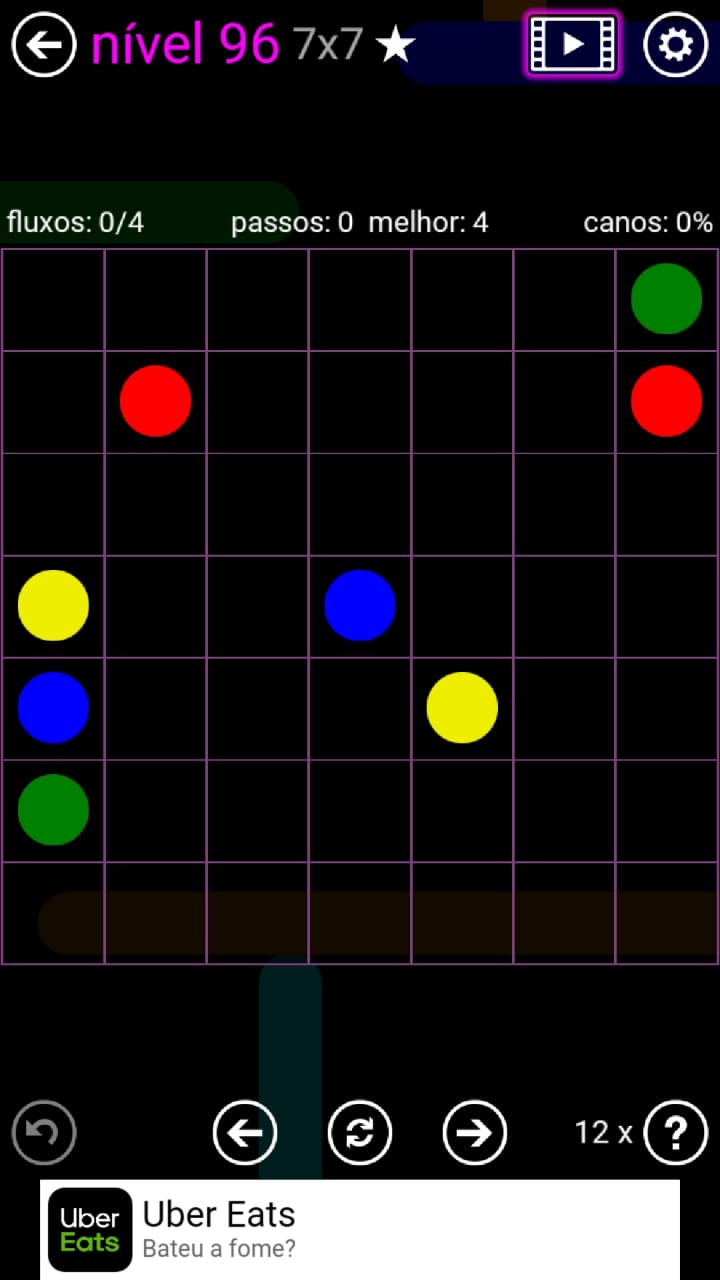Tap the undo button
720x1280 pixels.
pos(44,1133)
